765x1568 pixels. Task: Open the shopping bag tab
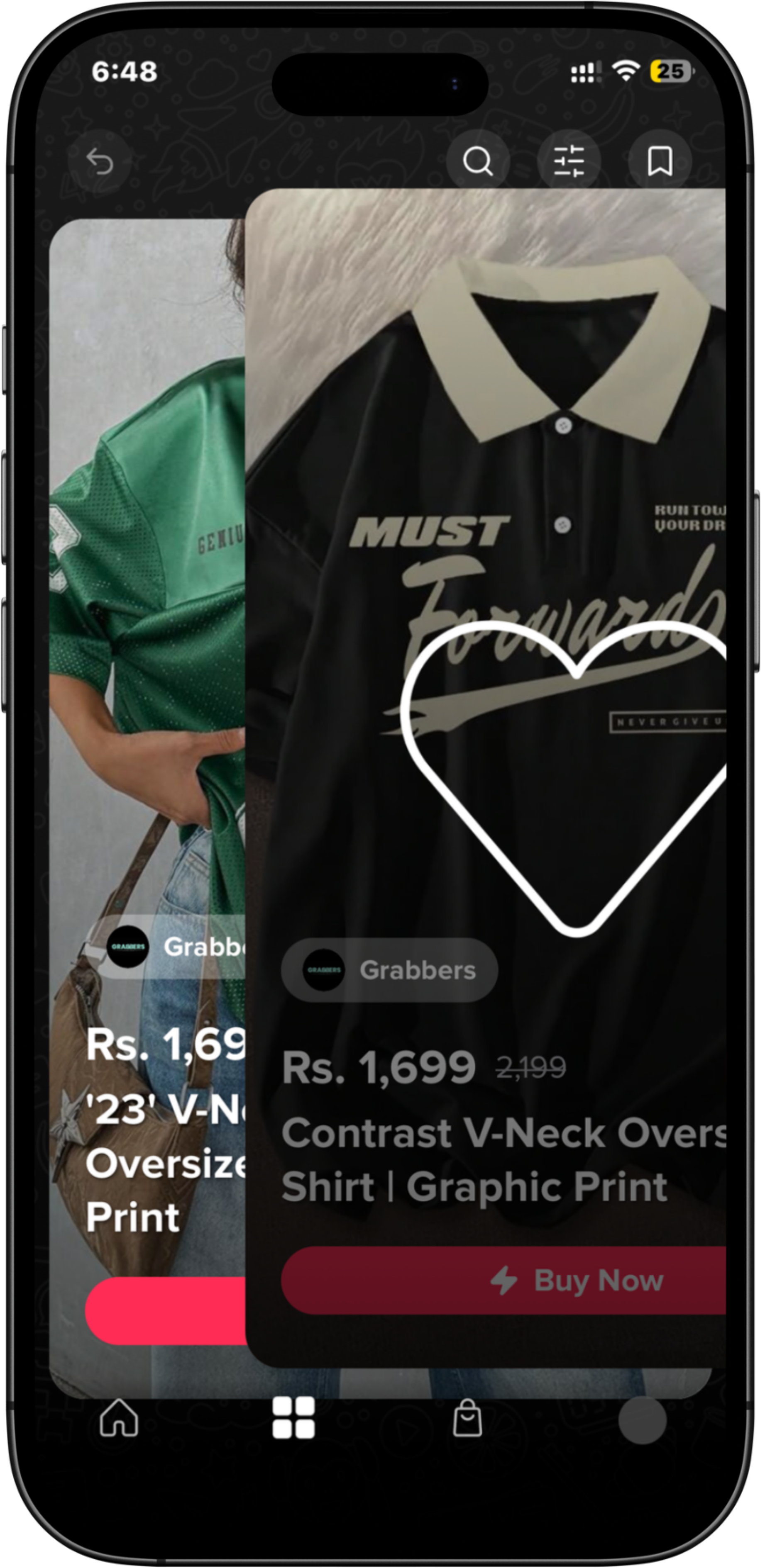pyautogui.click(x=468, y=1420)
